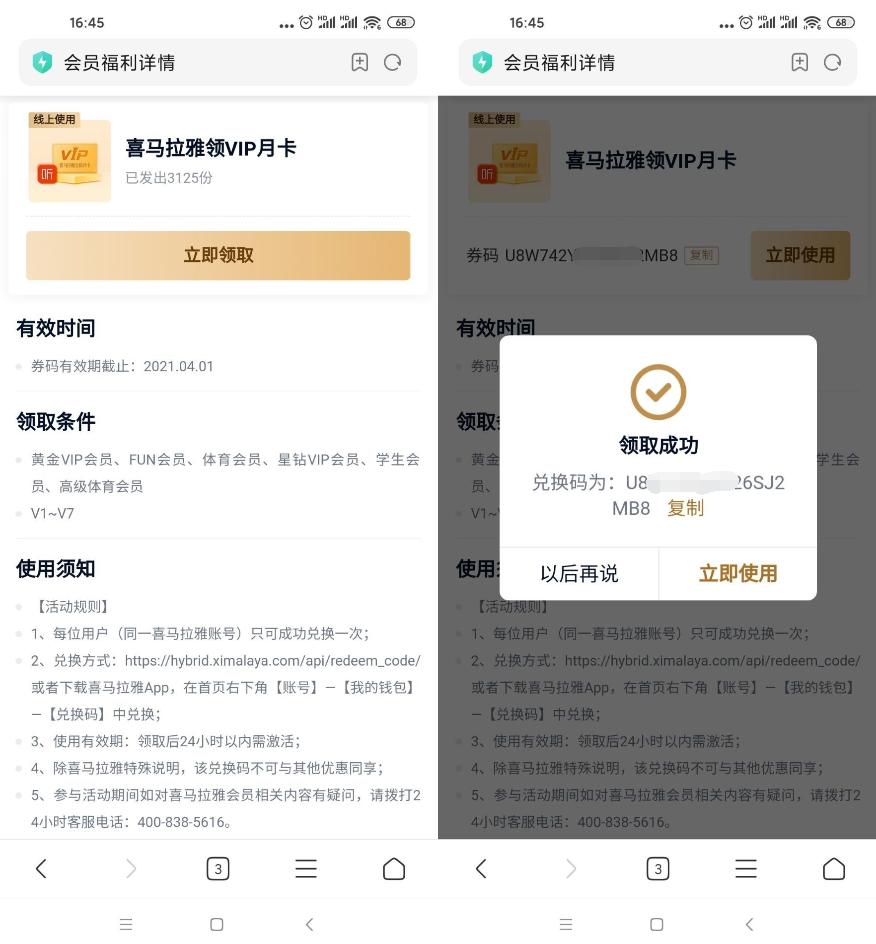876x944 pixels.
Task: Tap the 喜马拉雅 VIP card thumbnail
Action: (69, 158)
